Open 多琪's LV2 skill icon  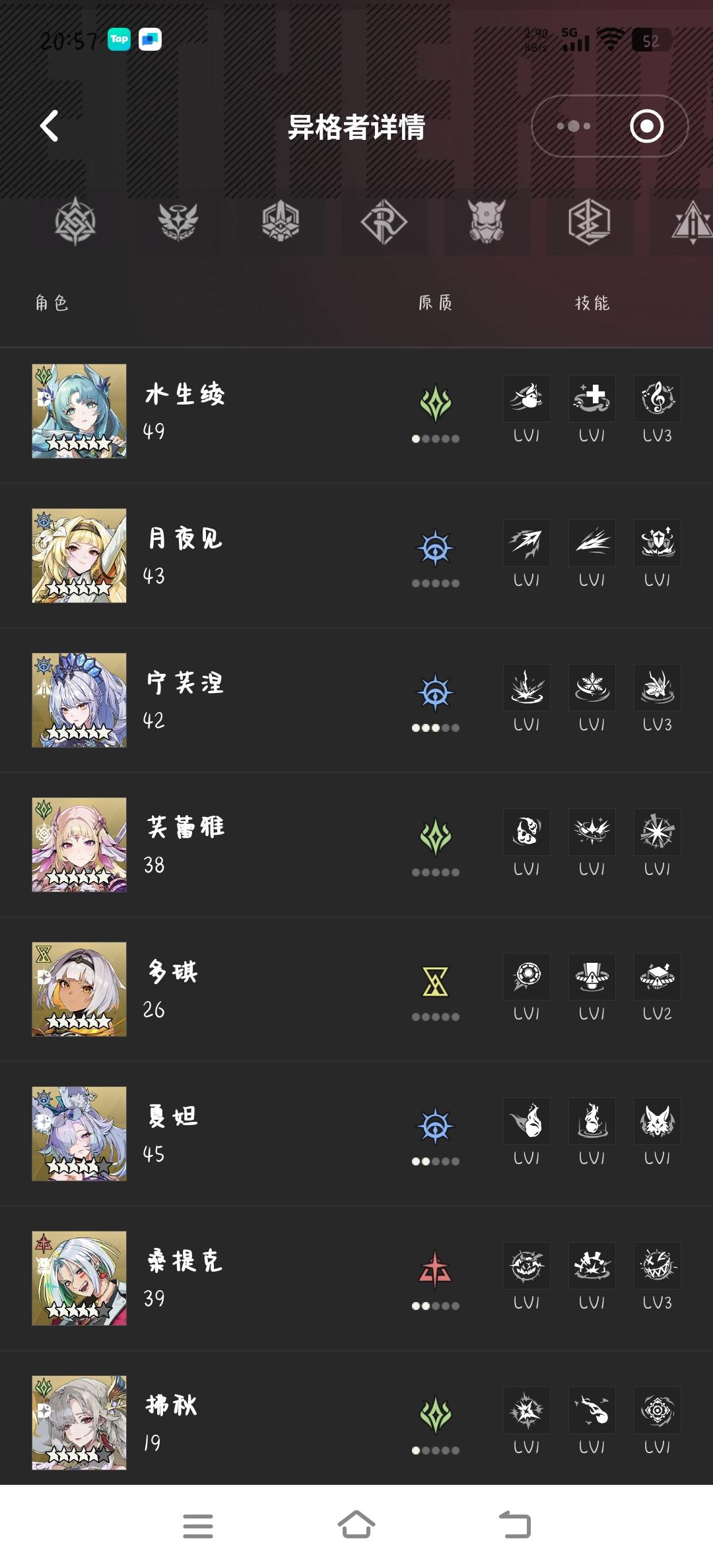(657, 977)
